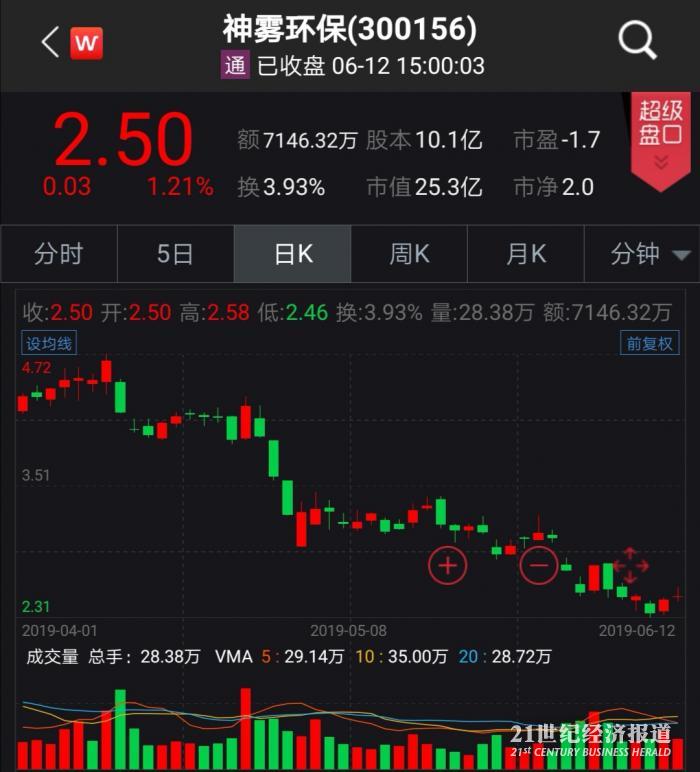This screenshot has width=700, height=772.
Task: Open 设均线 moving average settings
Action: tap(49, 343)
